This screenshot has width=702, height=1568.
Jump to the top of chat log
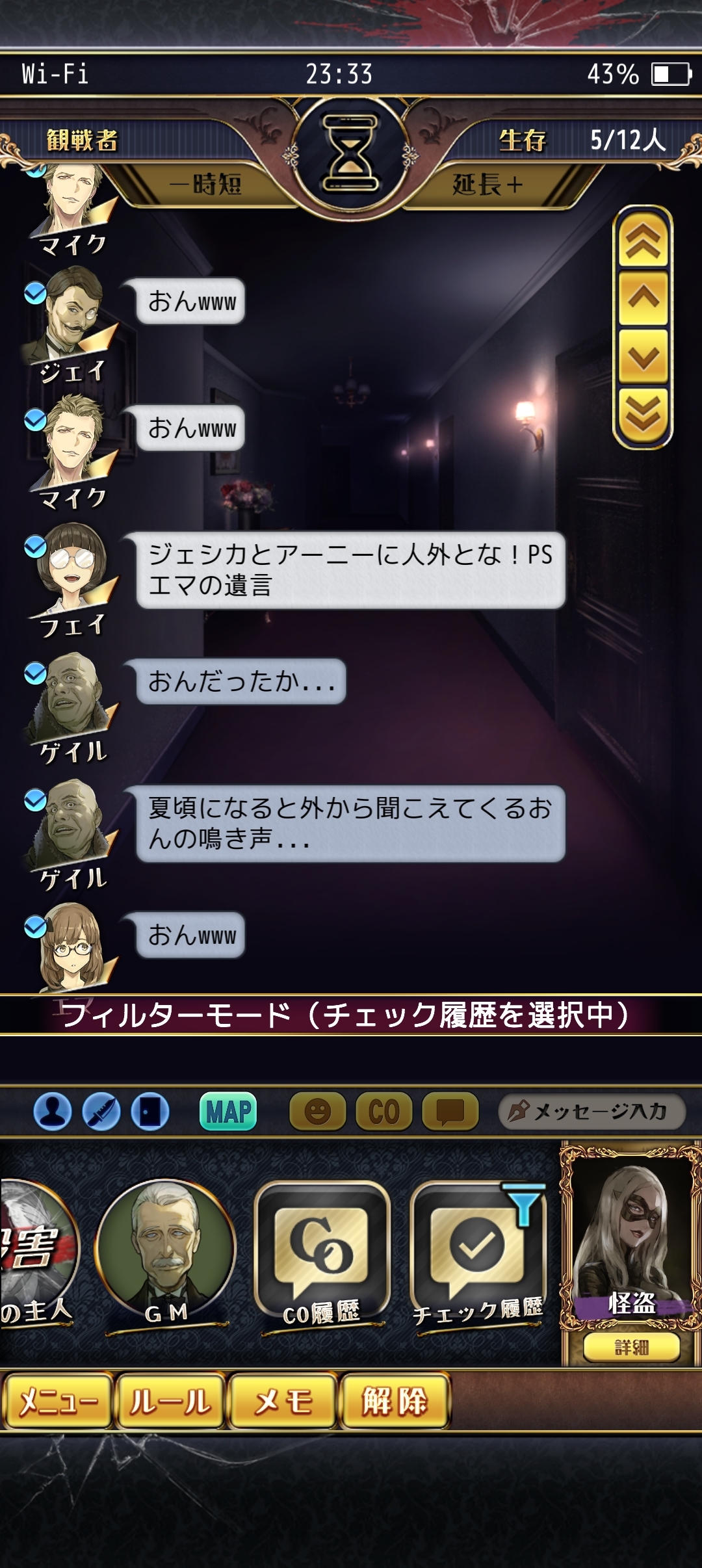point(643,242)
